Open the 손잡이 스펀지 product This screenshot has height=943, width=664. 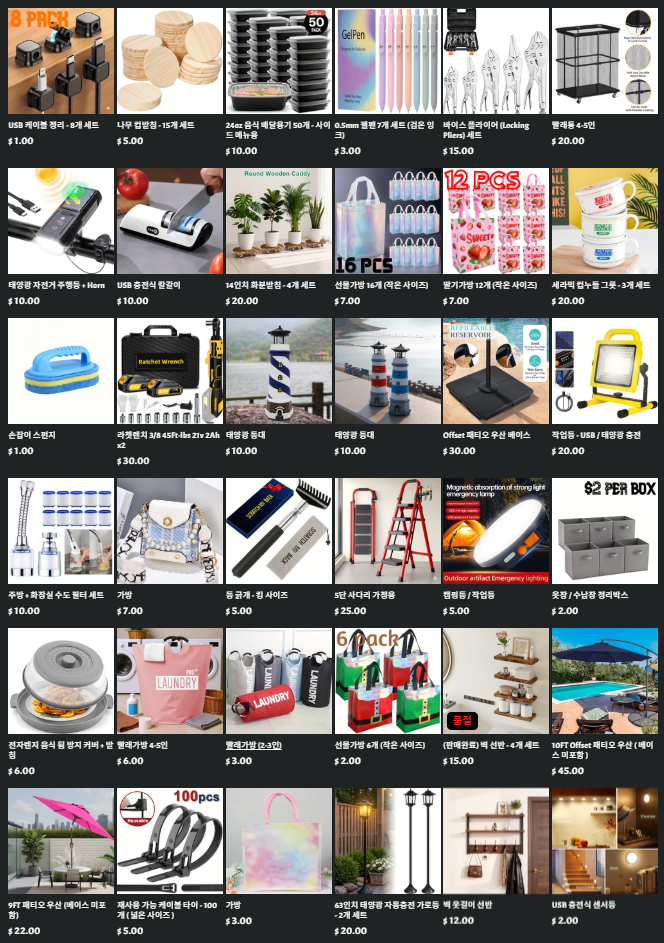(60, 370)
